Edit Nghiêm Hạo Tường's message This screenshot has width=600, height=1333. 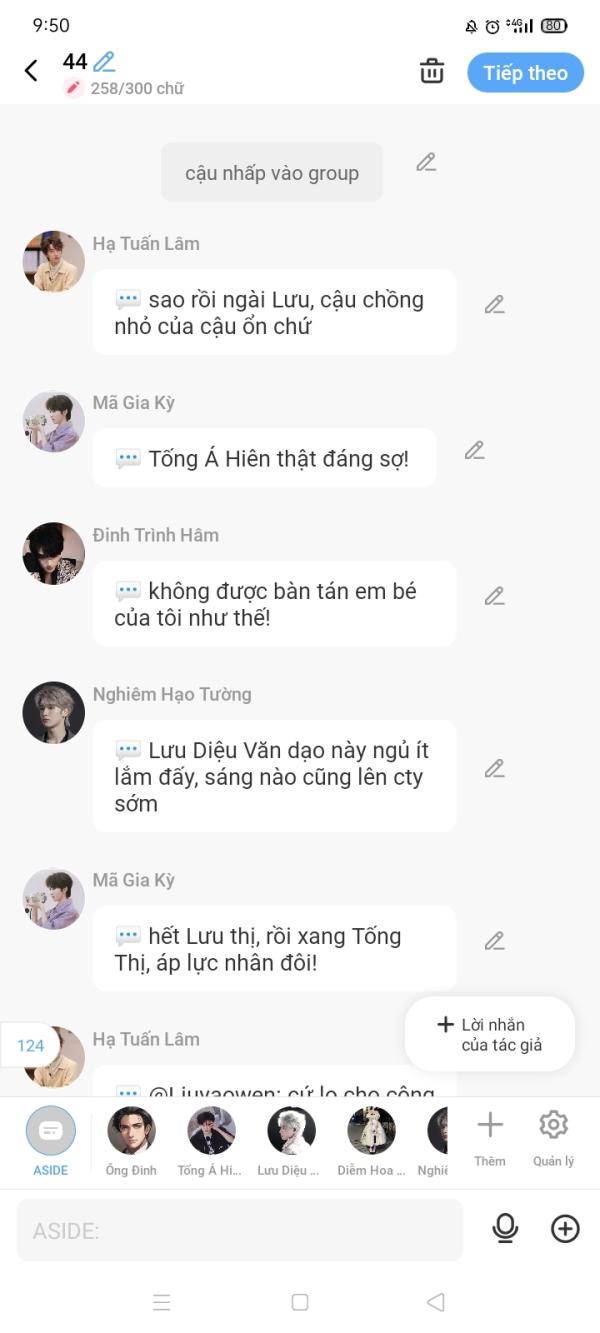494,769
